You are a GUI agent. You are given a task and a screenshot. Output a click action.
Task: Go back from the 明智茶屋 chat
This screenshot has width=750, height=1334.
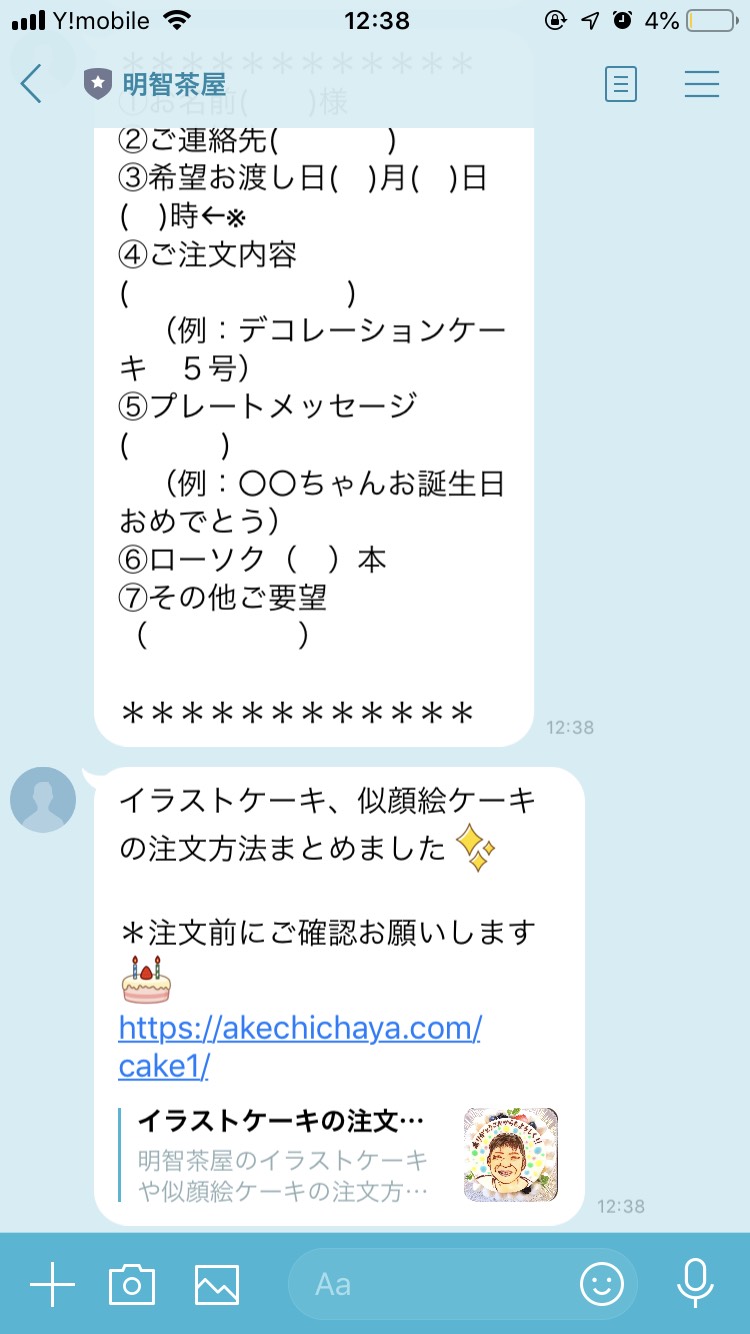coord(31,84)
